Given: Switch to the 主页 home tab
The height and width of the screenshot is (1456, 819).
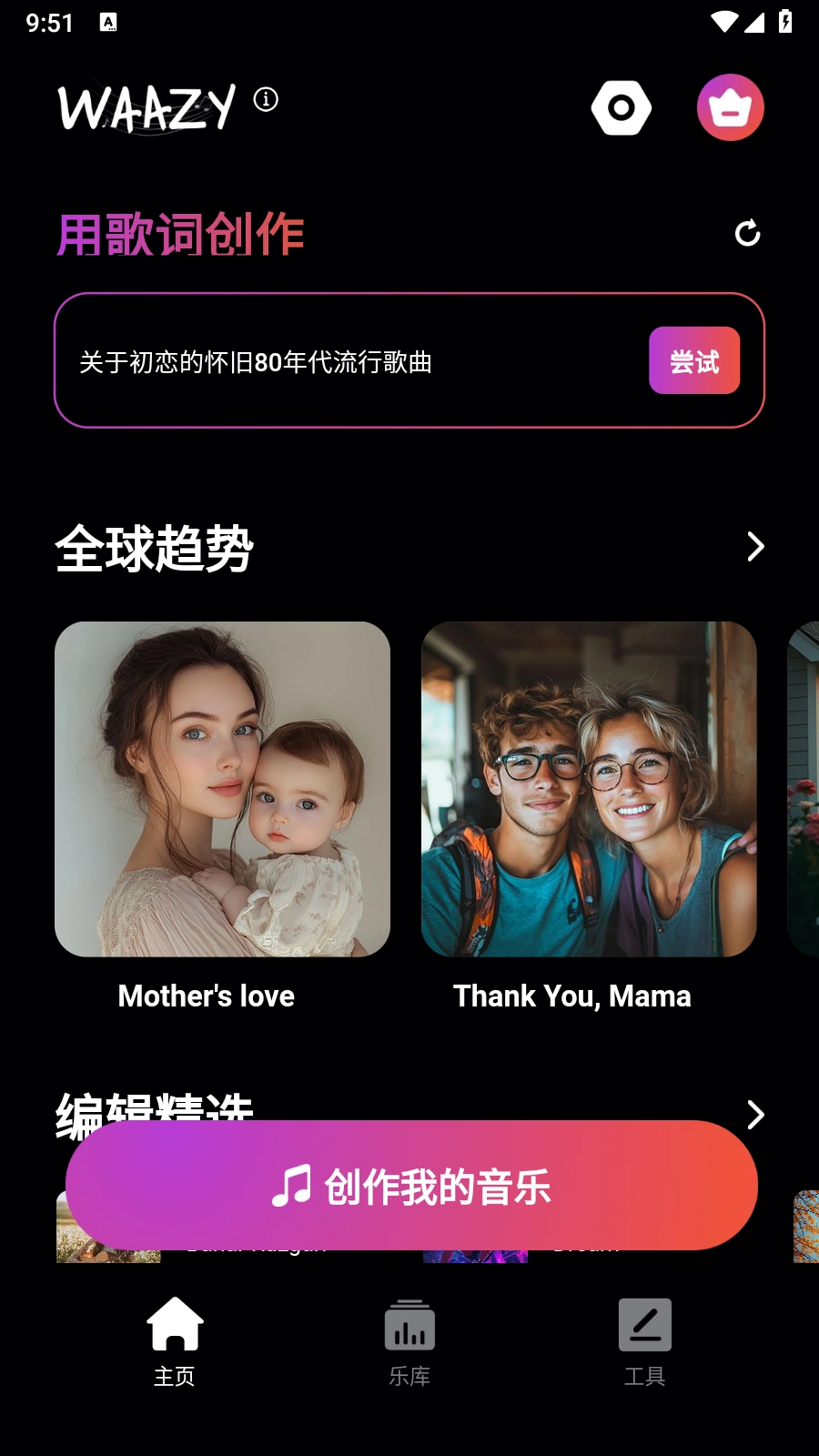Looking at the screenshot, I should click(175, 1340).
